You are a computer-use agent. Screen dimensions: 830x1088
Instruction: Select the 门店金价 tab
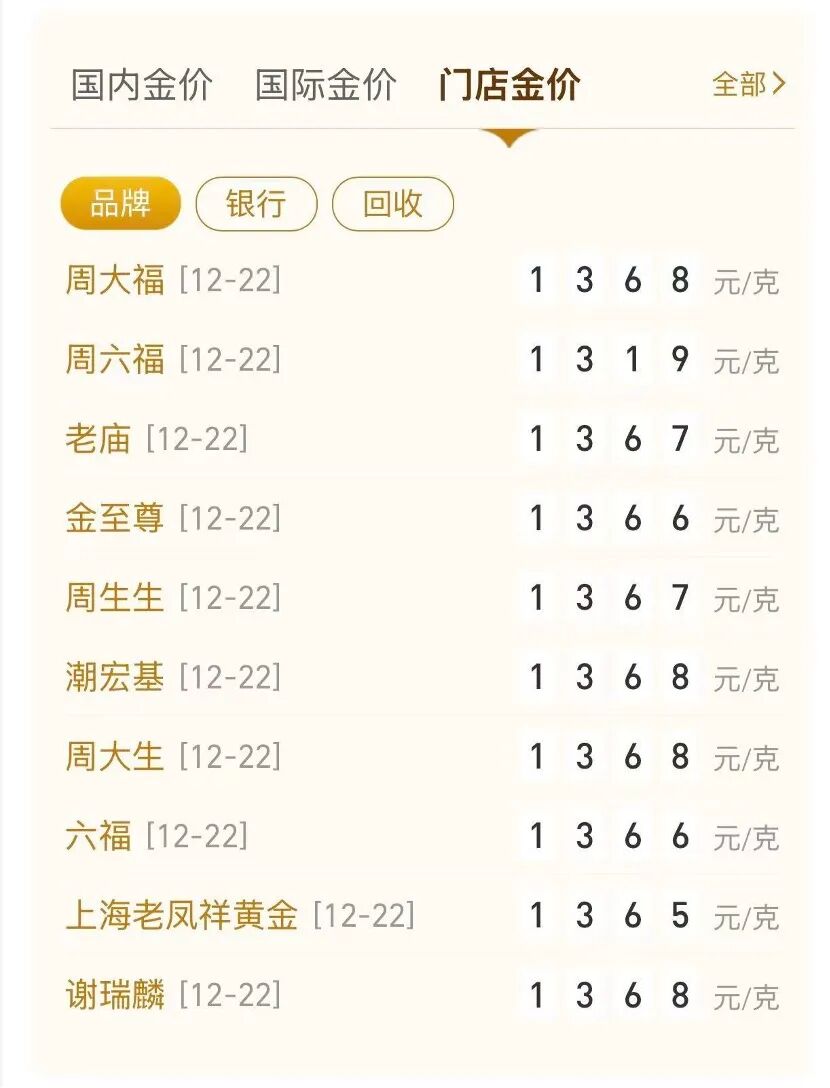tap(509, 85)
